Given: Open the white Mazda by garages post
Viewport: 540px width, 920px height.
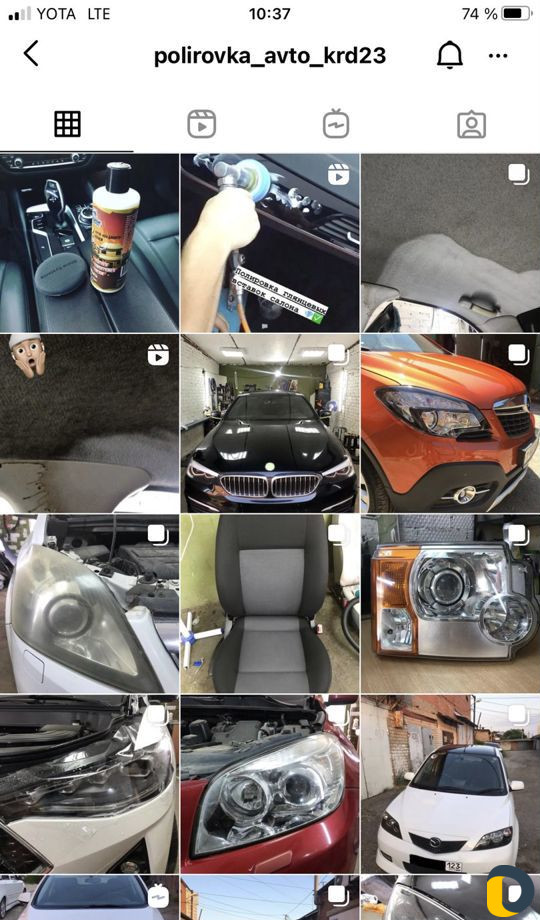Looking at the screenshot, I should tap(450, 784).
